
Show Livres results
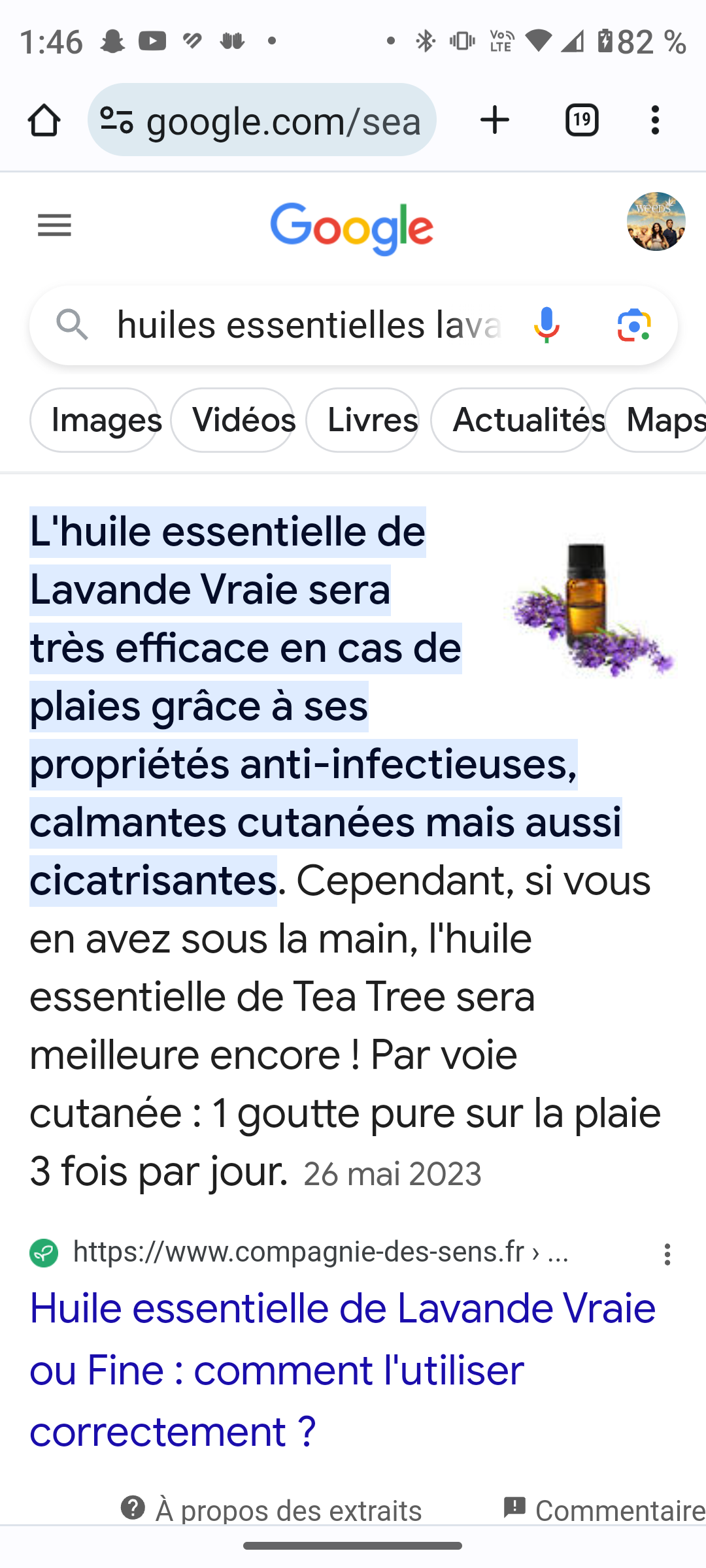[363, 420]
